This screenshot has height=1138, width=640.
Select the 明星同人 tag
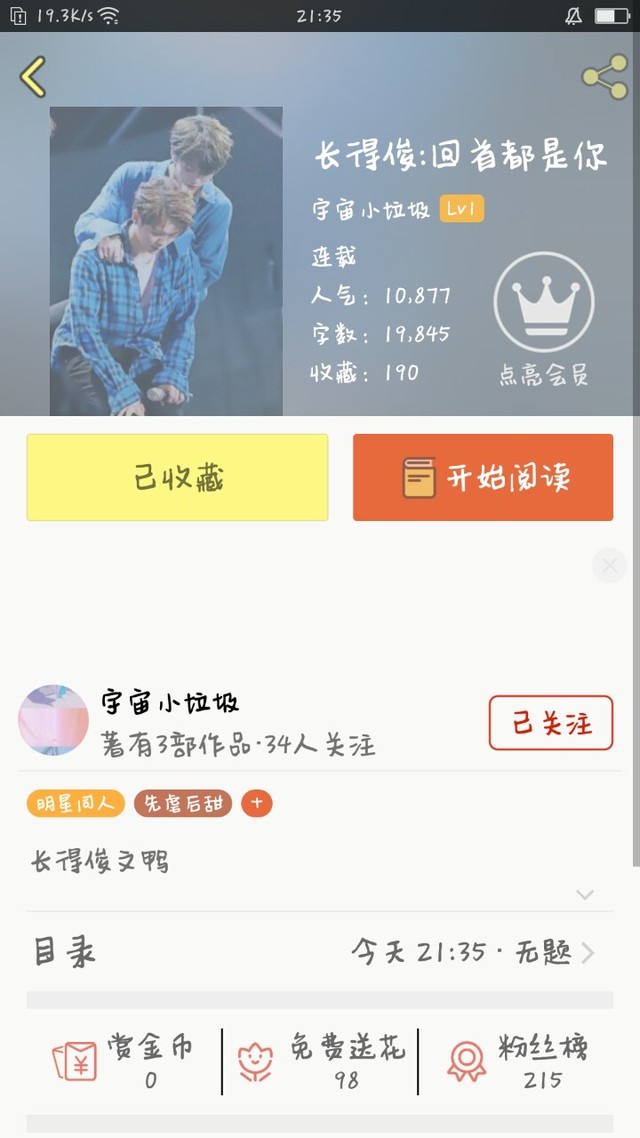click(76, 803)
